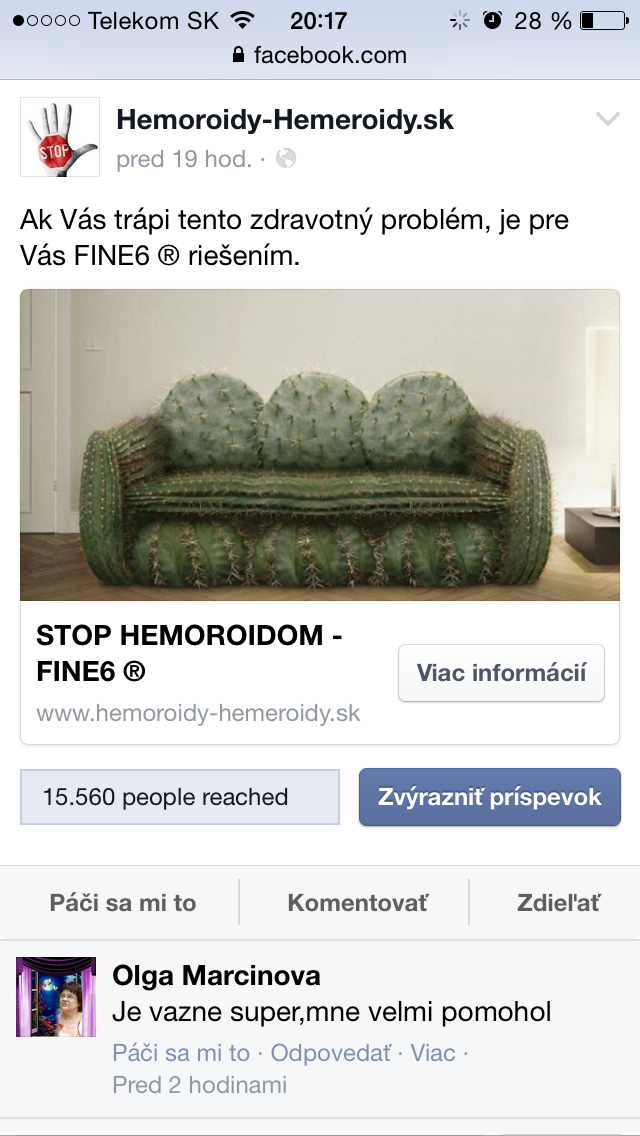Tap the facebook.com address bar

point(320,54)
